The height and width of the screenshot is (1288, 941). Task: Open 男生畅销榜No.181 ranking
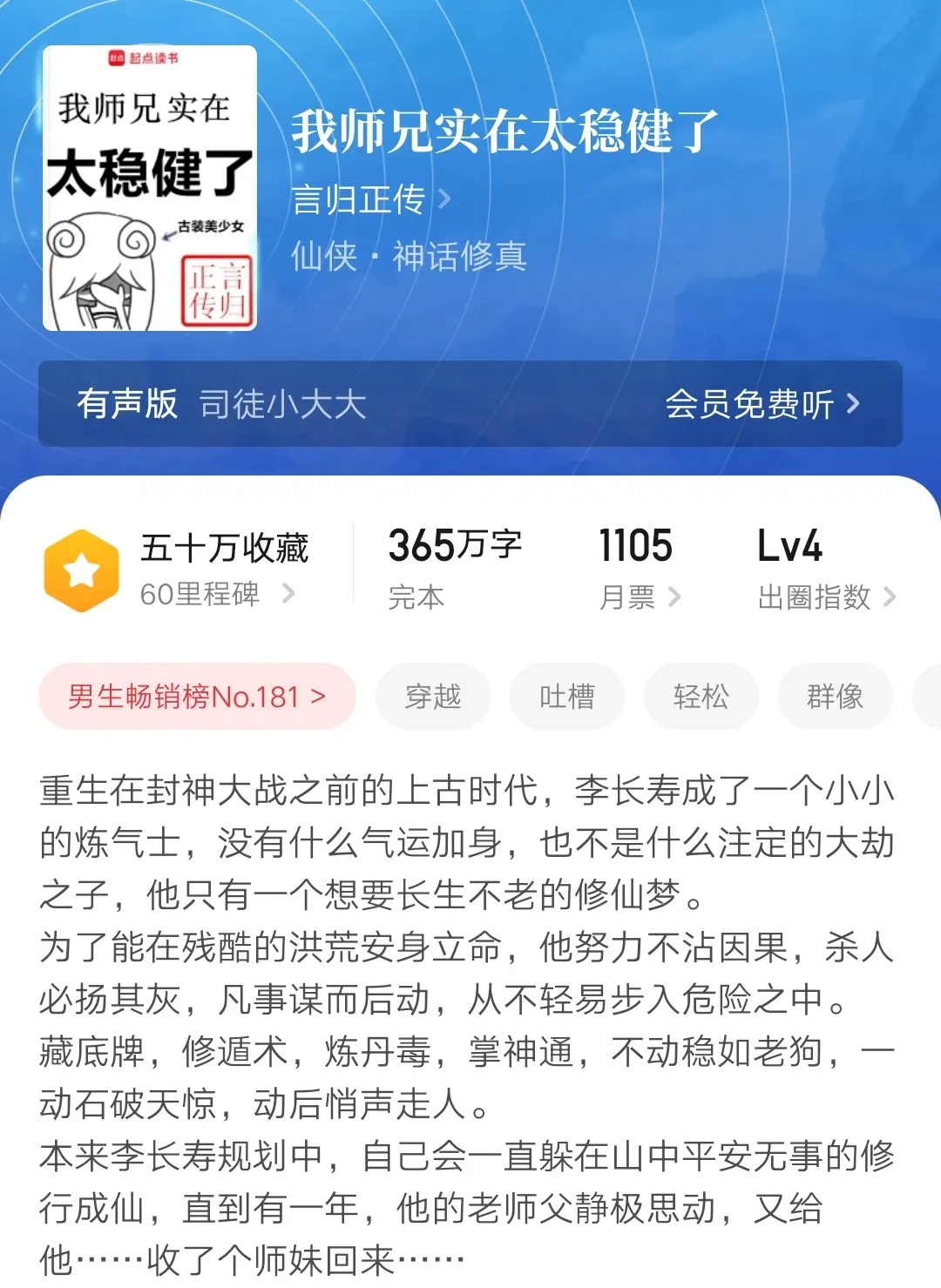[197, 697]
